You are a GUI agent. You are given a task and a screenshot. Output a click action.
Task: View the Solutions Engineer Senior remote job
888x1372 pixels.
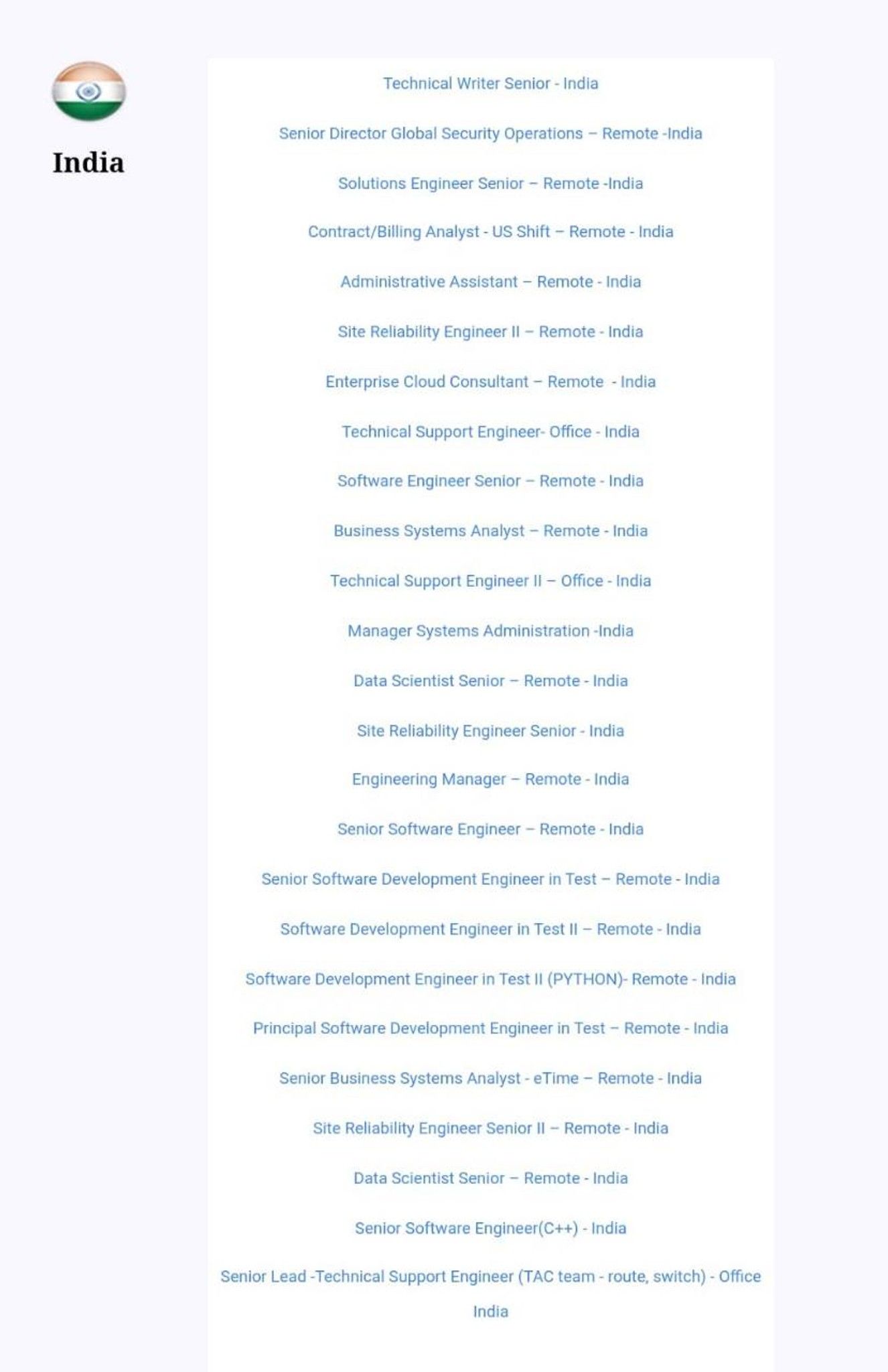click(490, 184)
